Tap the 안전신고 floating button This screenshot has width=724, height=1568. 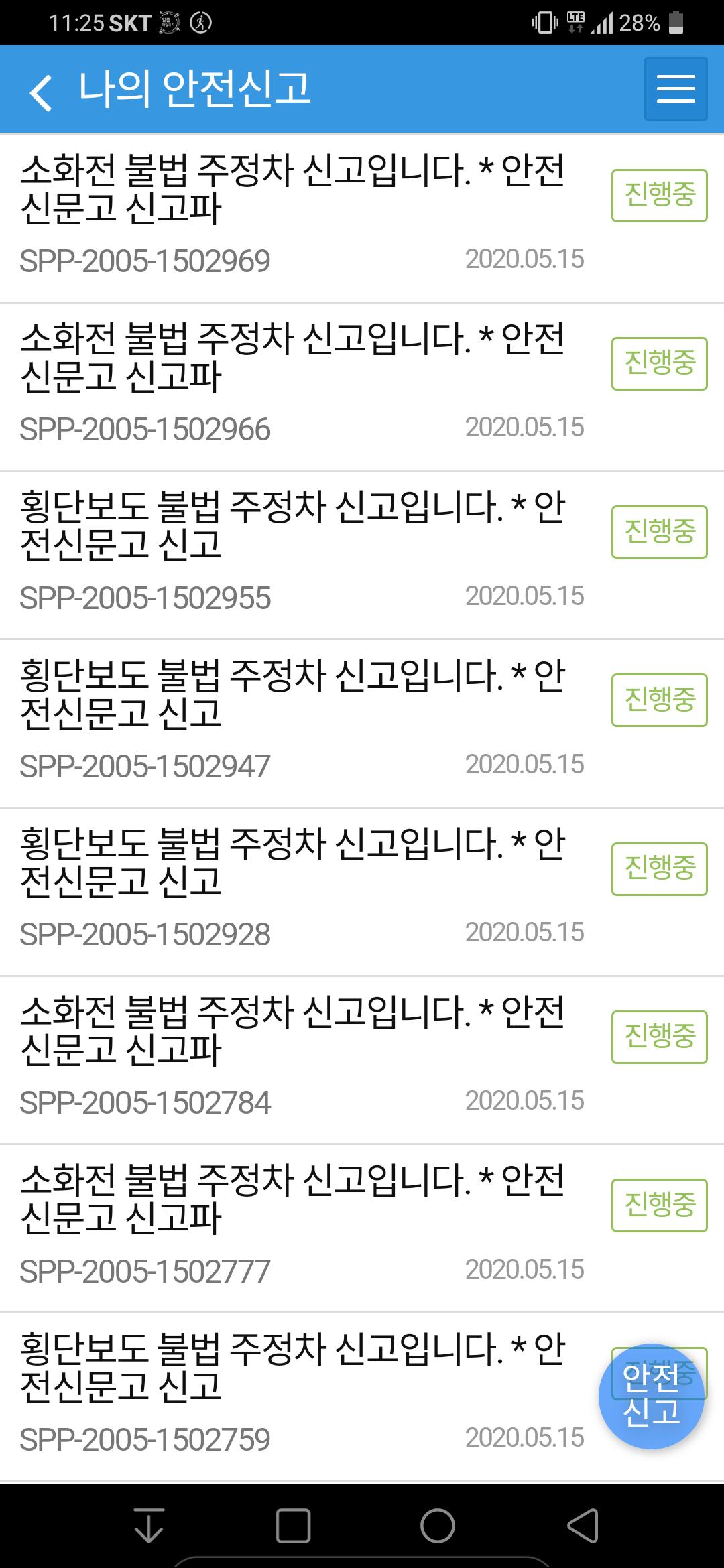coord(650,1396)
